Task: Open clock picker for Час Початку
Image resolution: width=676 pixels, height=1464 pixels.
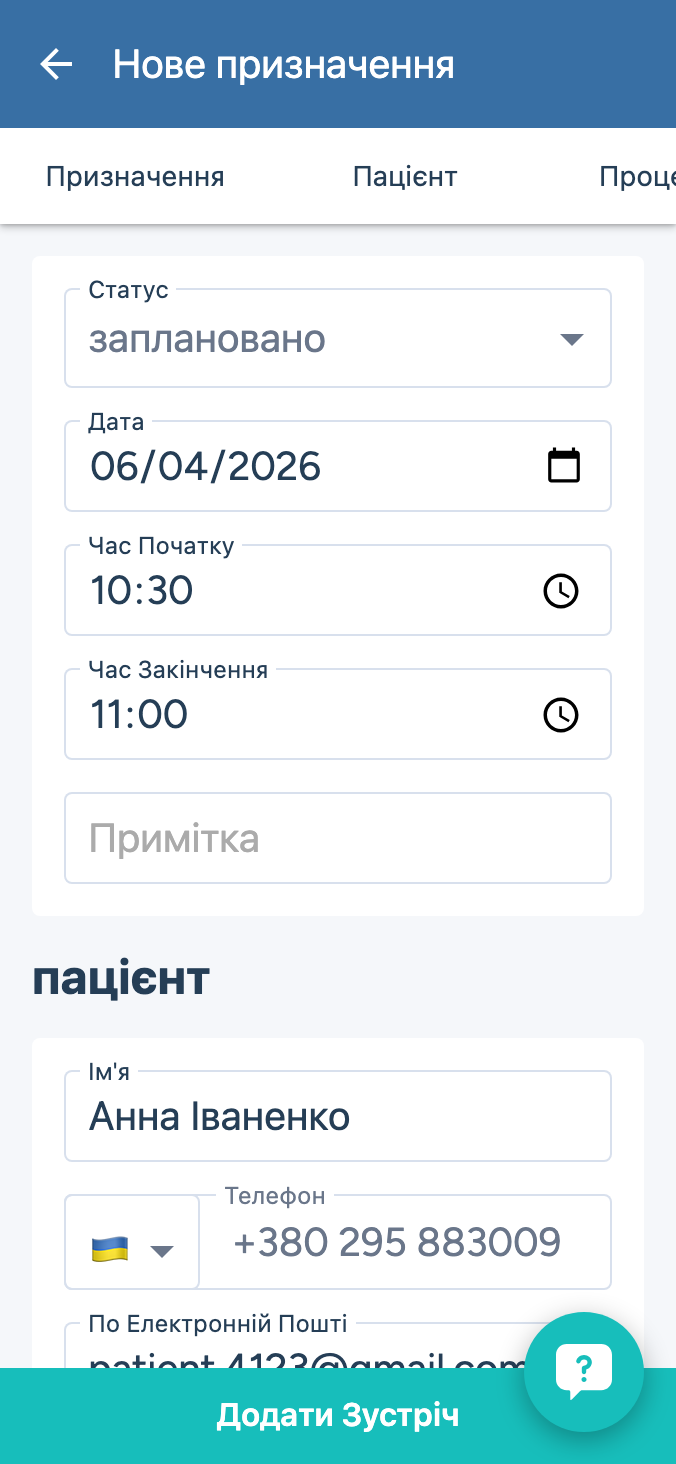Action: [x=561, y=591]
